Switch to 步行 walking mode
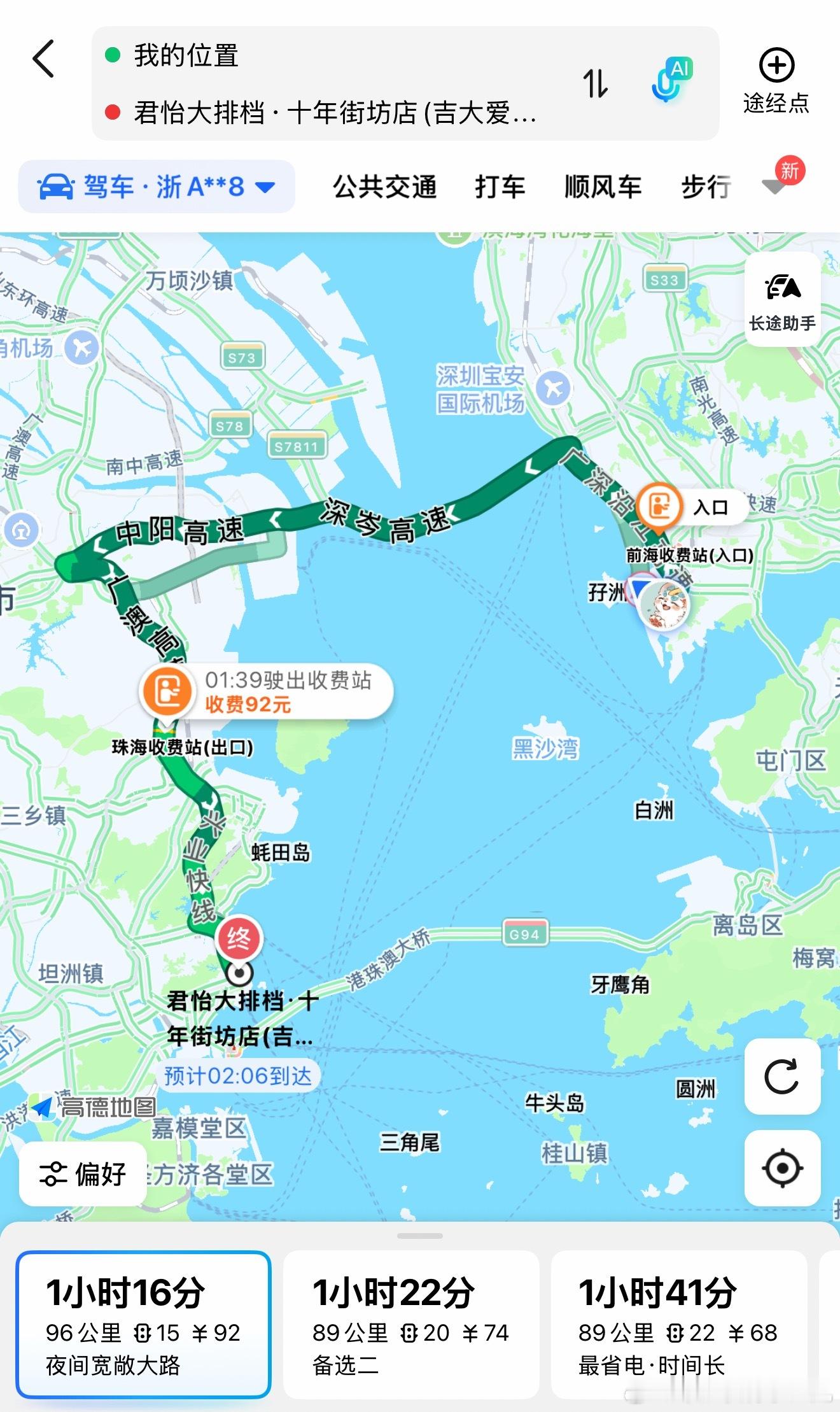The image size is (840, 1412). [705, 186]
